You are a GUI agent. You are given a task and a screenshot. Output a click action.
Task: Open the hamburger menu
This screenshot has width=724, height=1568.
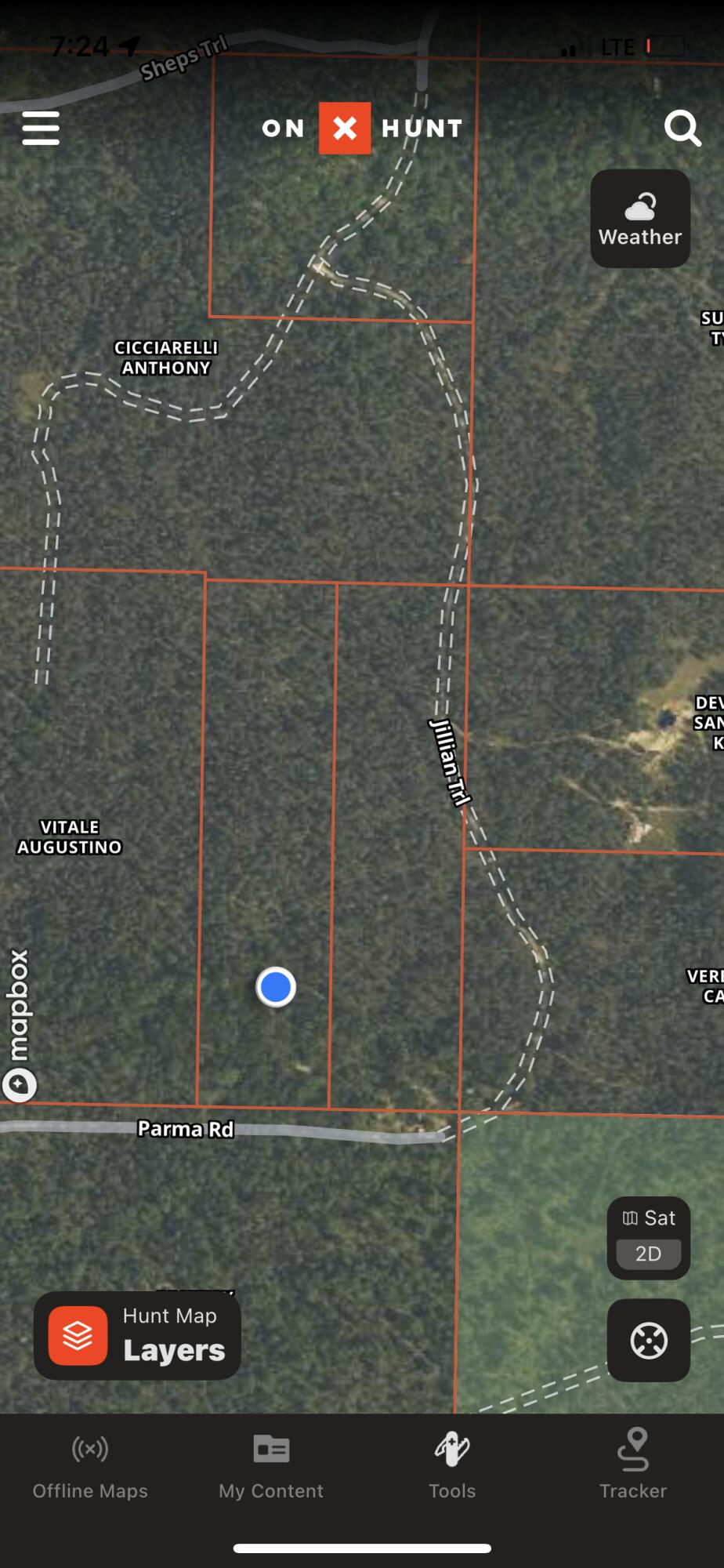[41, 128]
